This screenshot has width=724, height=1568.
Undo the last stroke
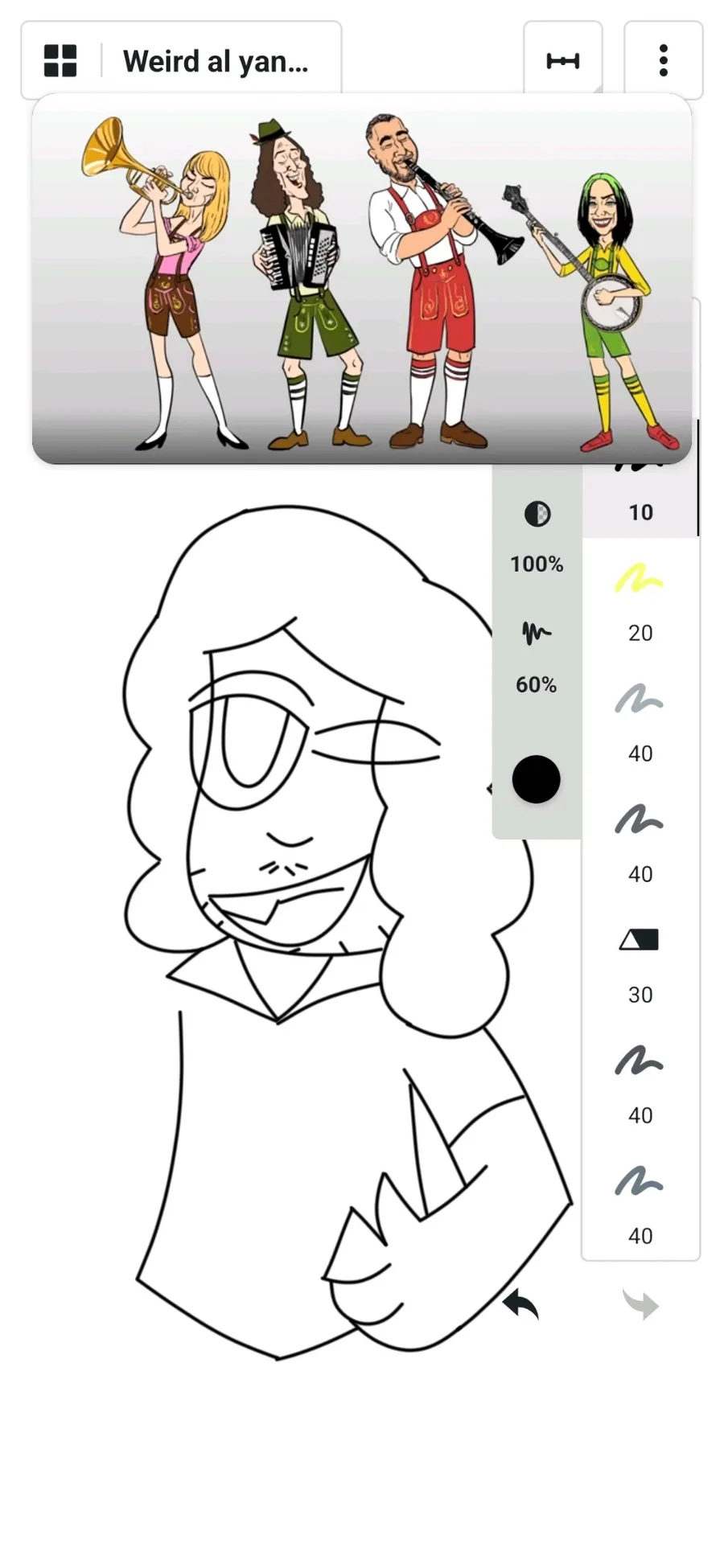(521, 1304)
